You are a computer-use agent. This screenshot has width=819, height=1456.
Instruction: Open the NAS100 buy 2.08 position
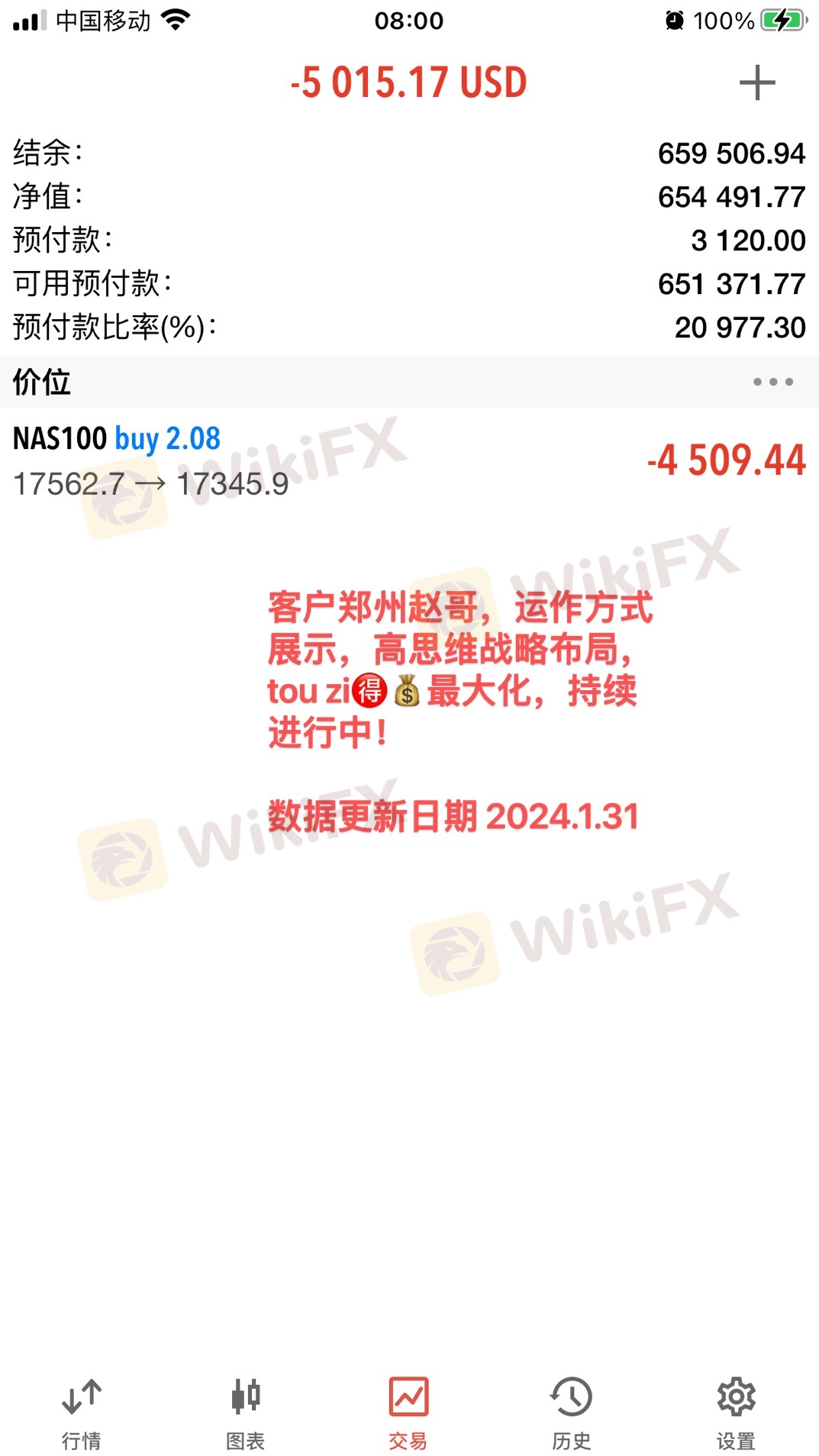tap(409, 460)
